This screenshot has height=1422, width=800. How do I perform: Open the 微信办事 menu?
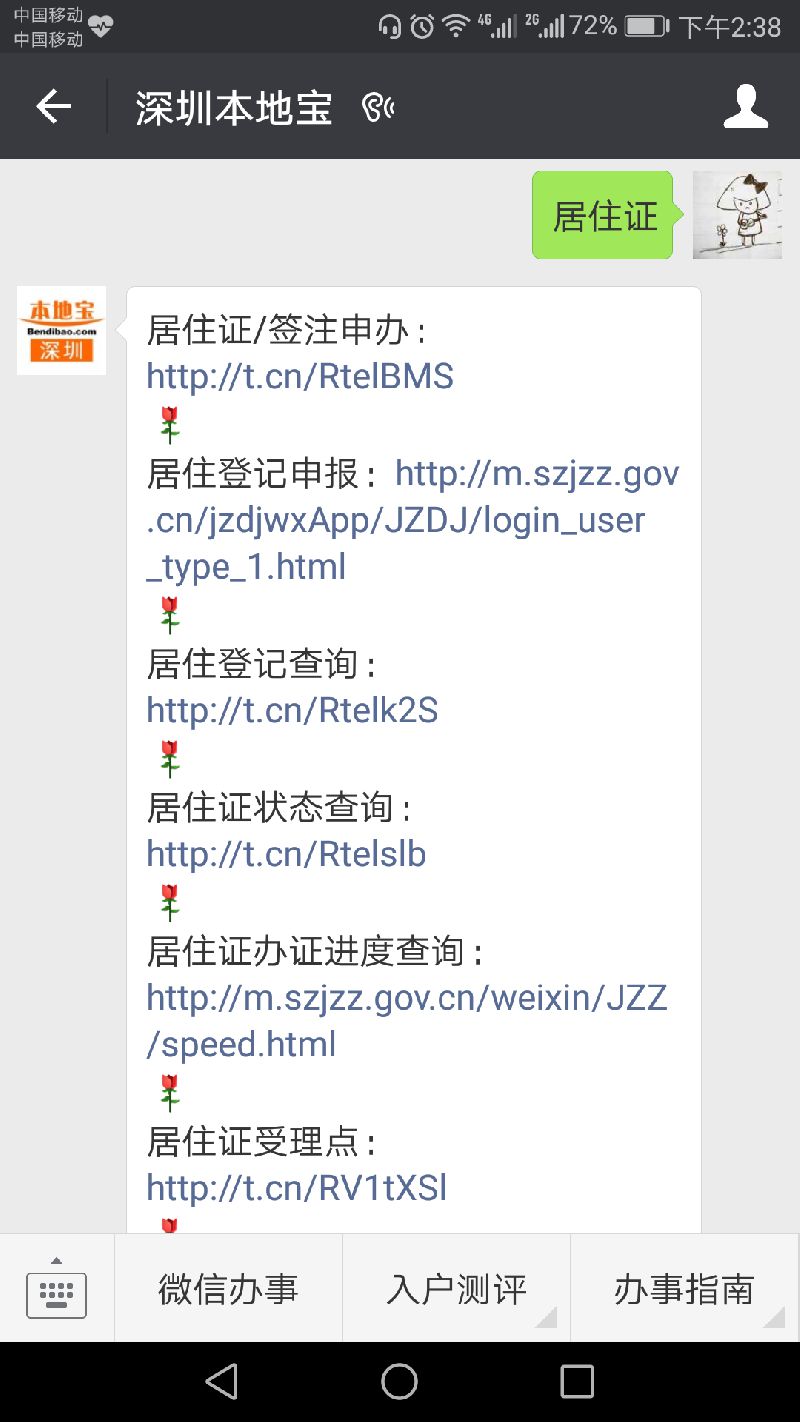click(228, 1288)
